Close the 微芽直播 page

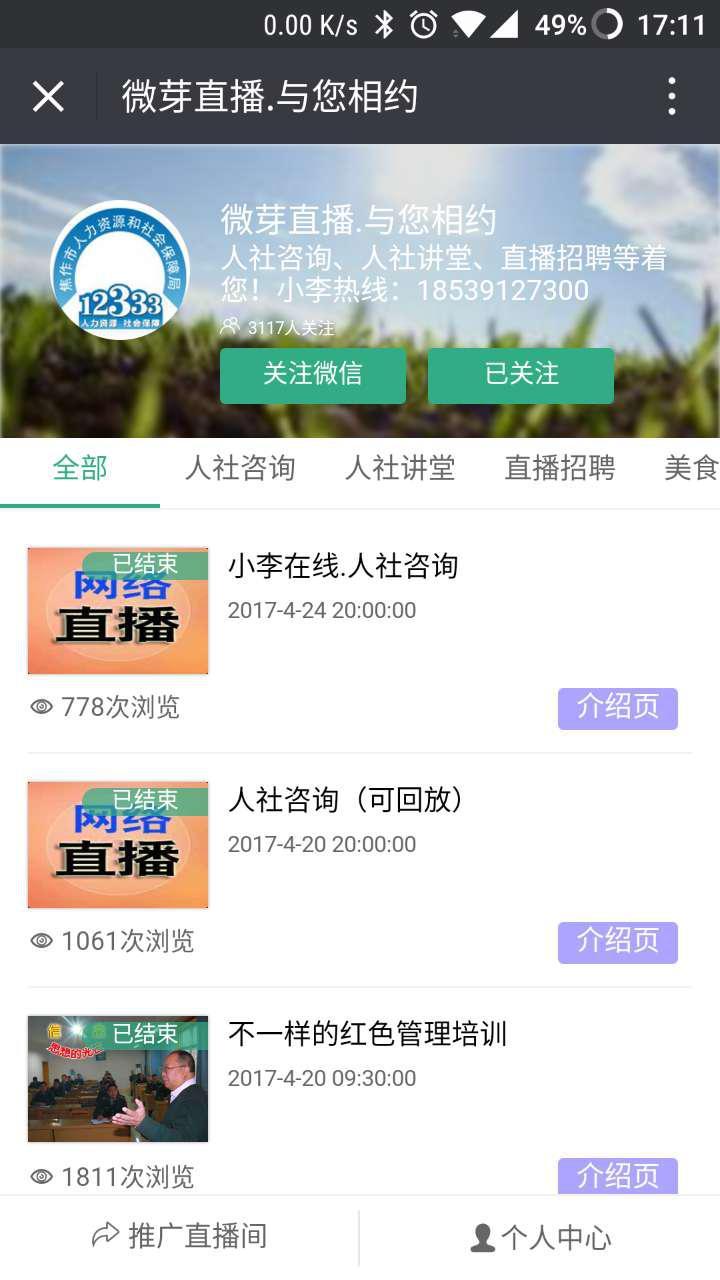click(48, 97)
